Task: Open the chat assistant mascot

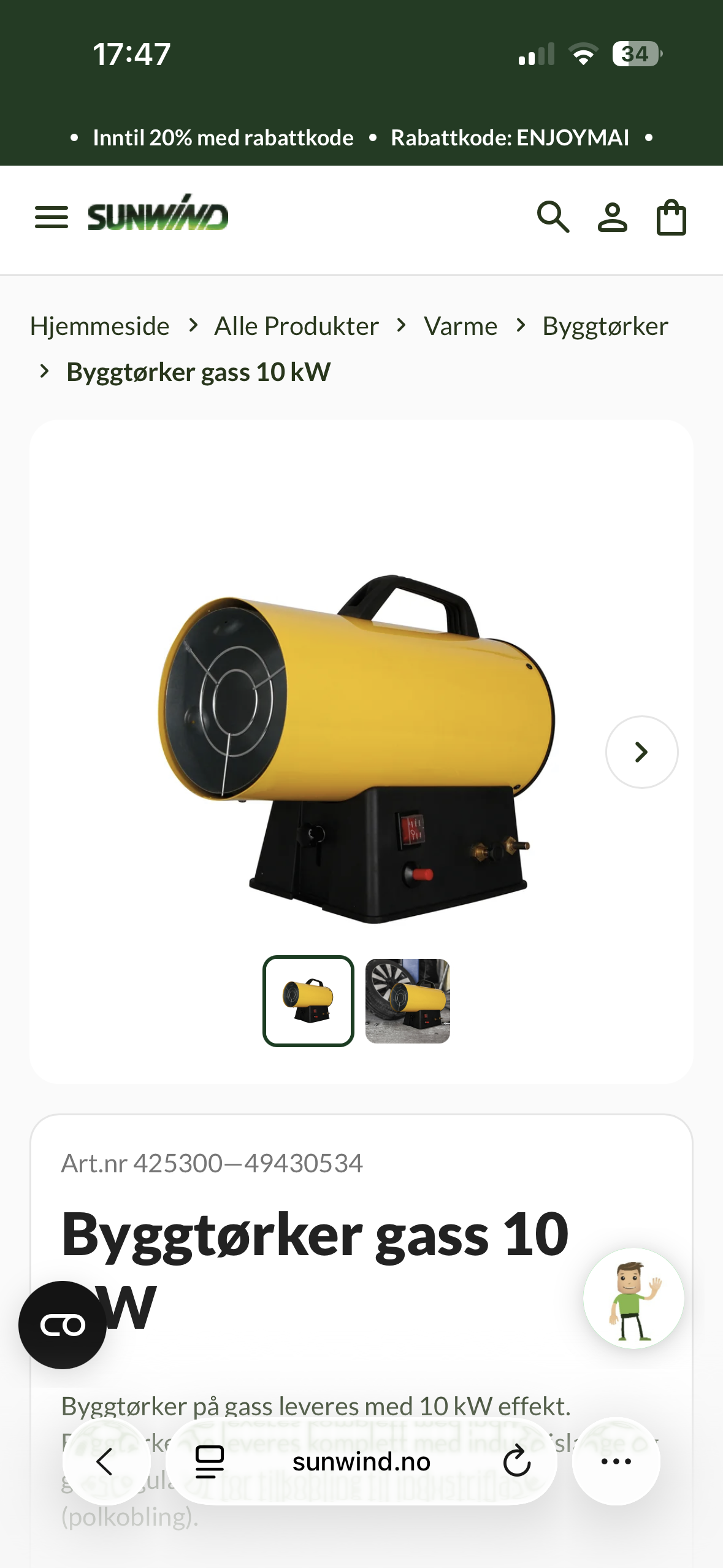Action: tap(633, 1298)
